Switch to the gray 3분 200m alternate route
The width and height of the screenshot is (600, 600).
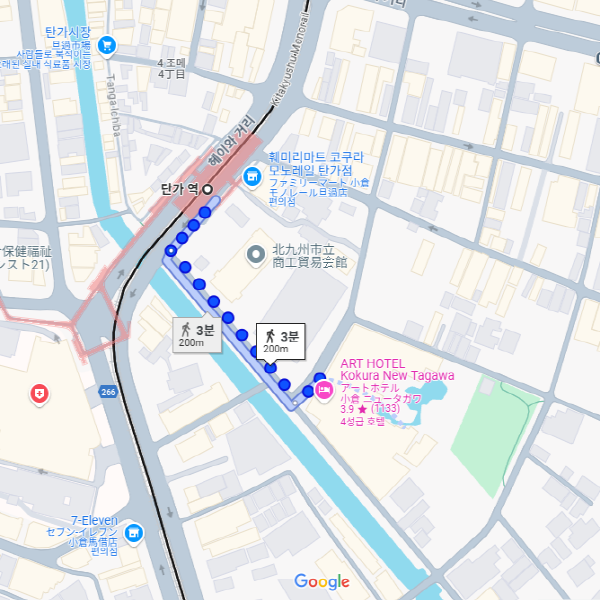[196, 335]
